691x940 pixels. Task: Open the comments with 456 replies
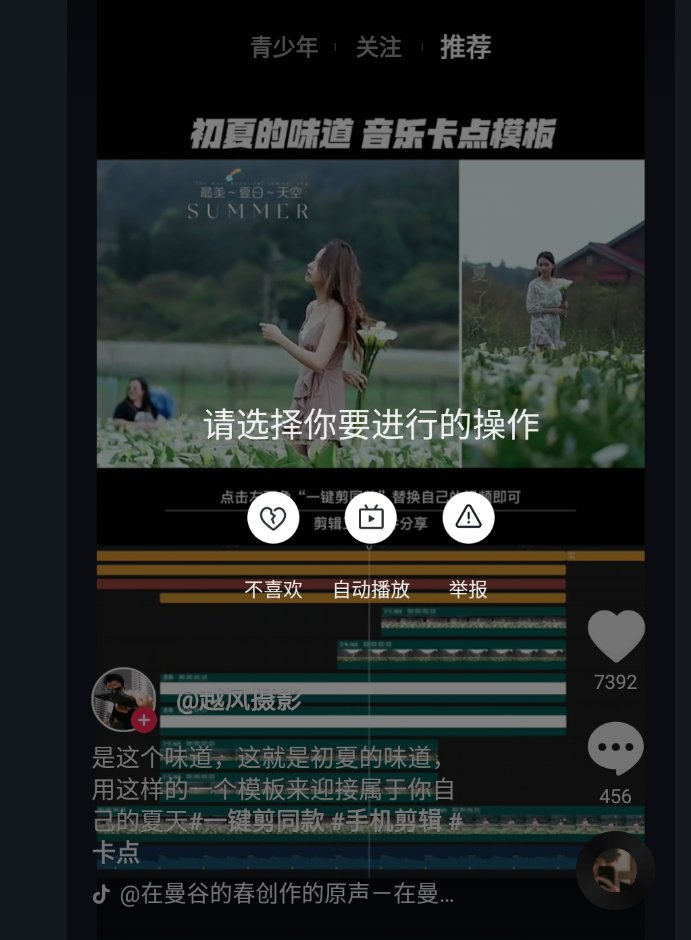tap(615, 748)
